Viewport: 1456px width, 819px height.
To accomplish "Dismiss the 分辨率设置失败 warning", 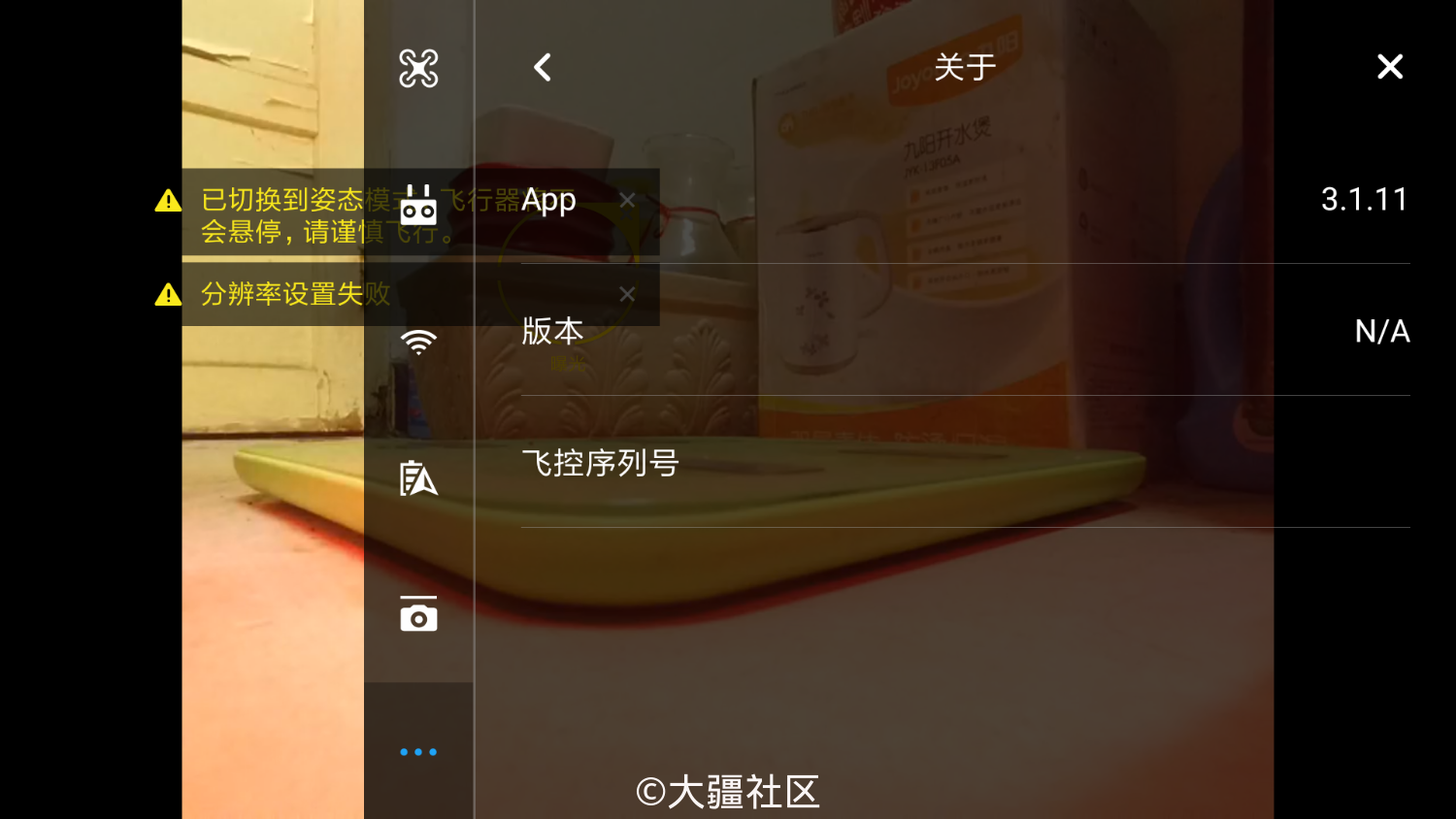I will tap(627, 294).
